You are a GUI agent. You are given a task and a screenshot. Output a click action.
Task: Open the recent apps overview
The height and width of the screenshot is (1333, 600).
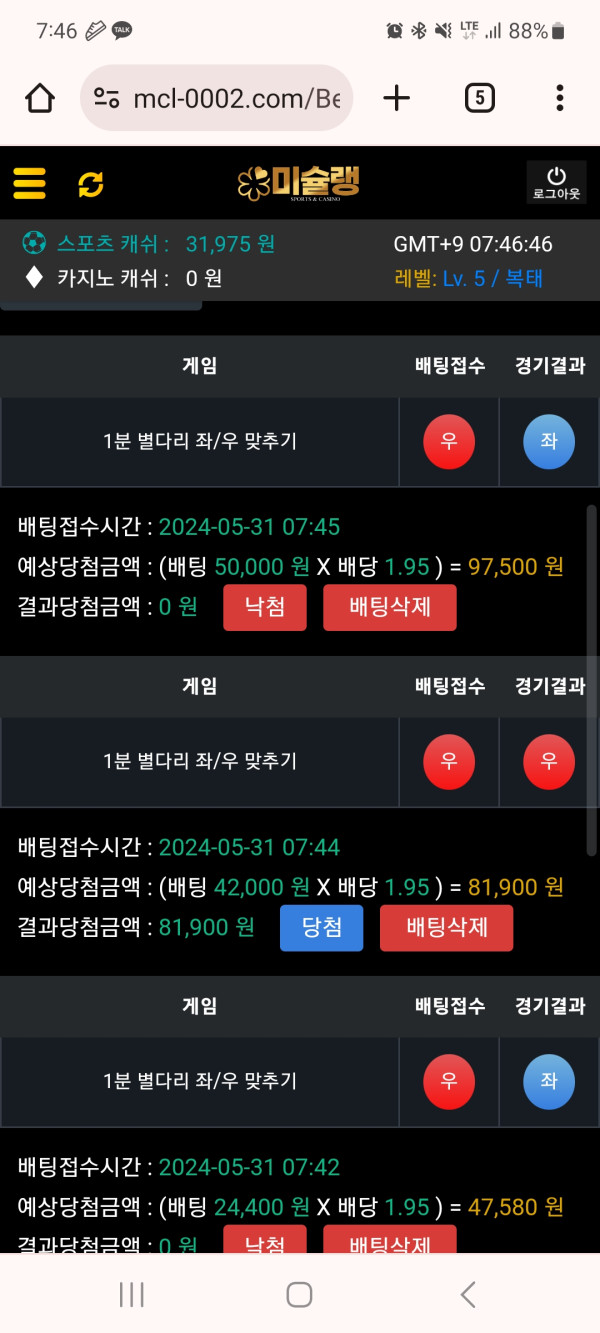coord(131,1295)
